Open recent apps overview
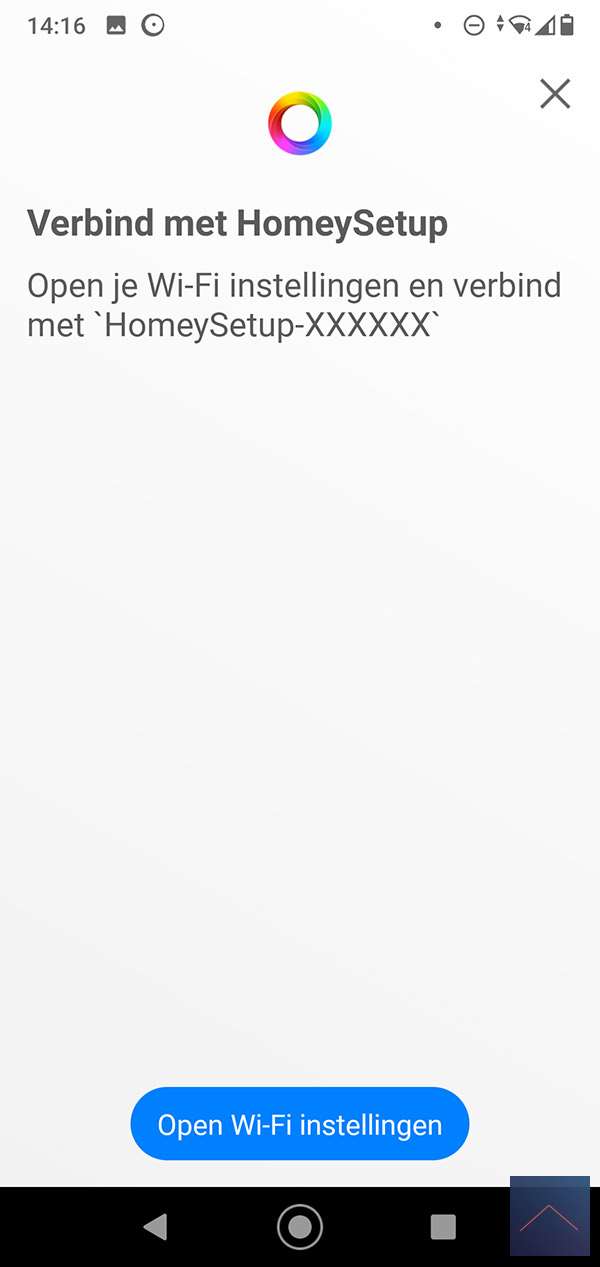Image resolution: width=600 pixels, height=1267 pixels. (443, 1227)
